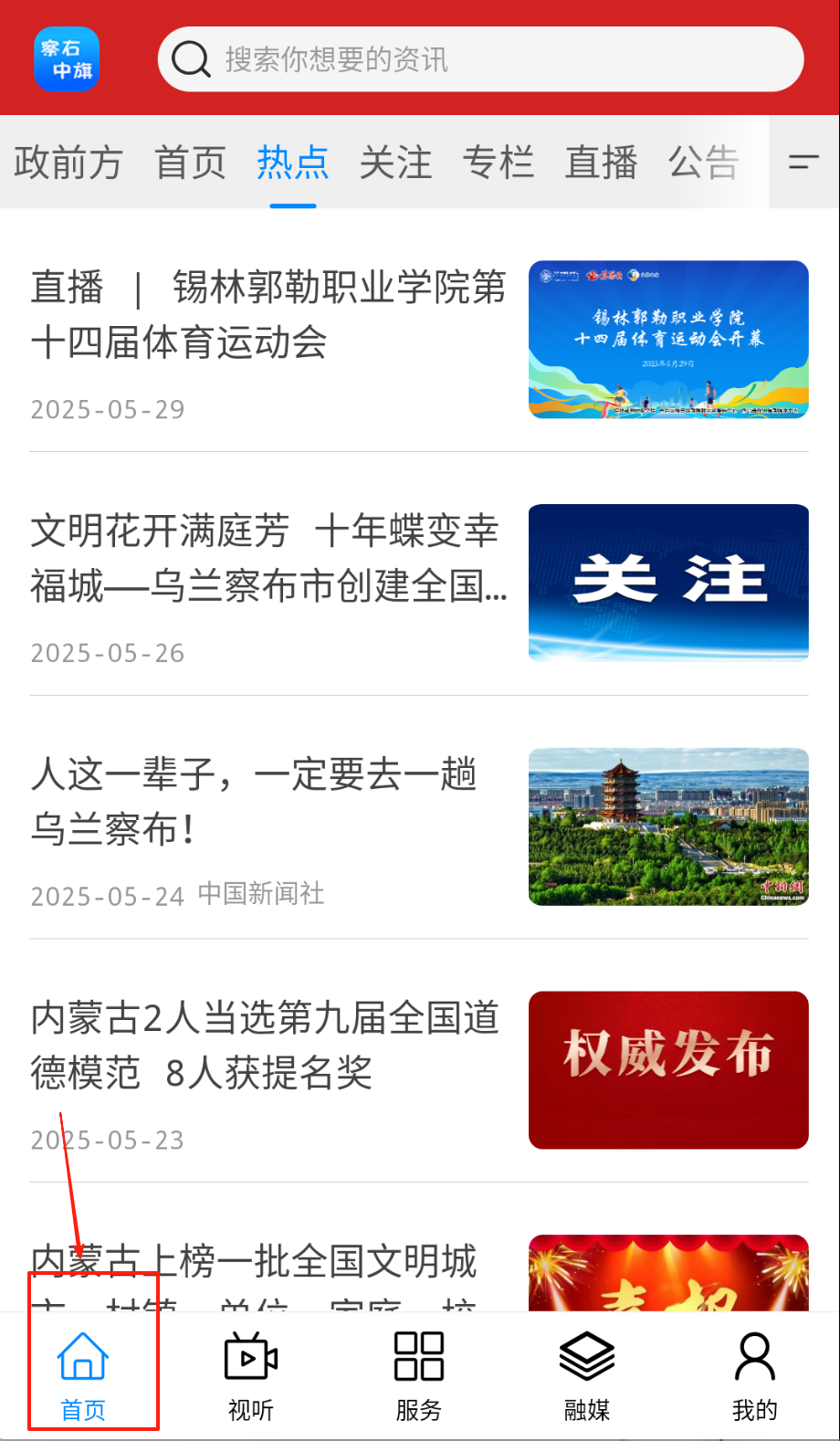Select the 热点 top tab
Image resolution: width=840 pixels, height=1441 pixels.
pos(292,163)
